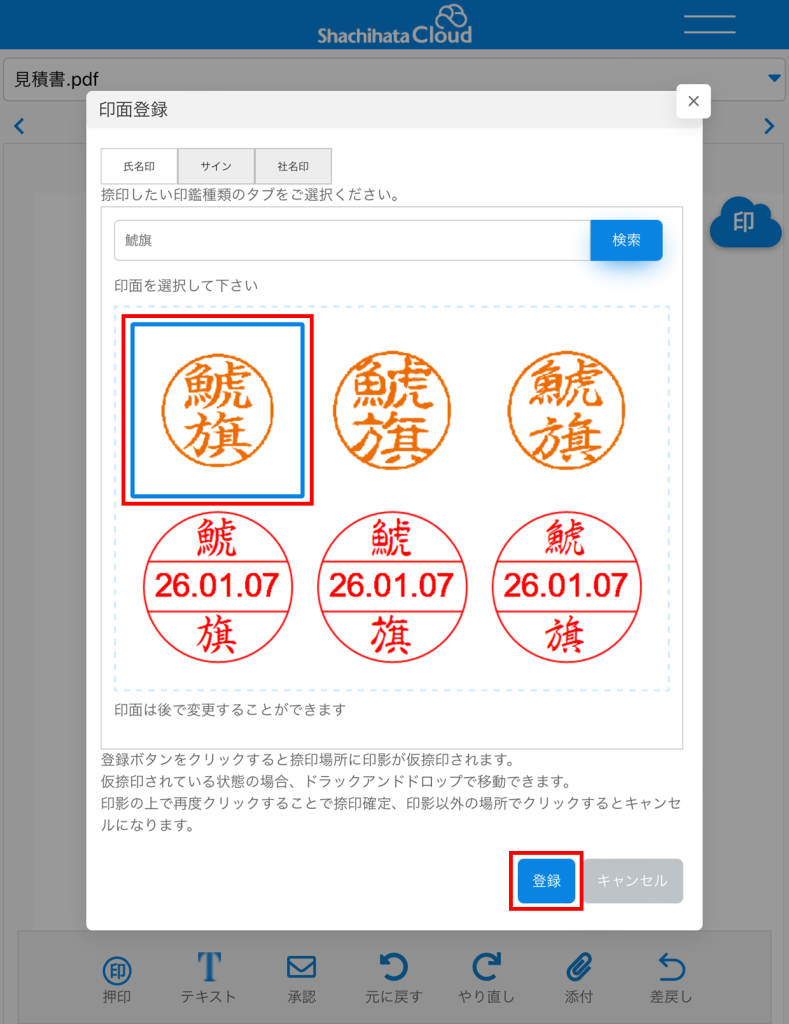Image resolution: width=789 pixels, height=1024 pixels.
Task: Go to the previous page arrow
Action: coord(19,126)
